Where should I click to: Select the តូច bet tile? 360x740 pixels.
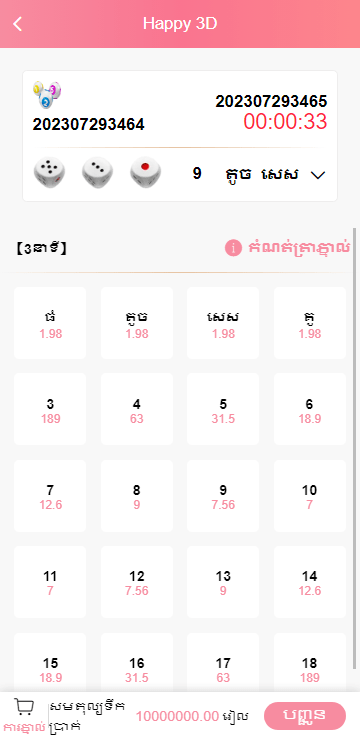[137, 323]
